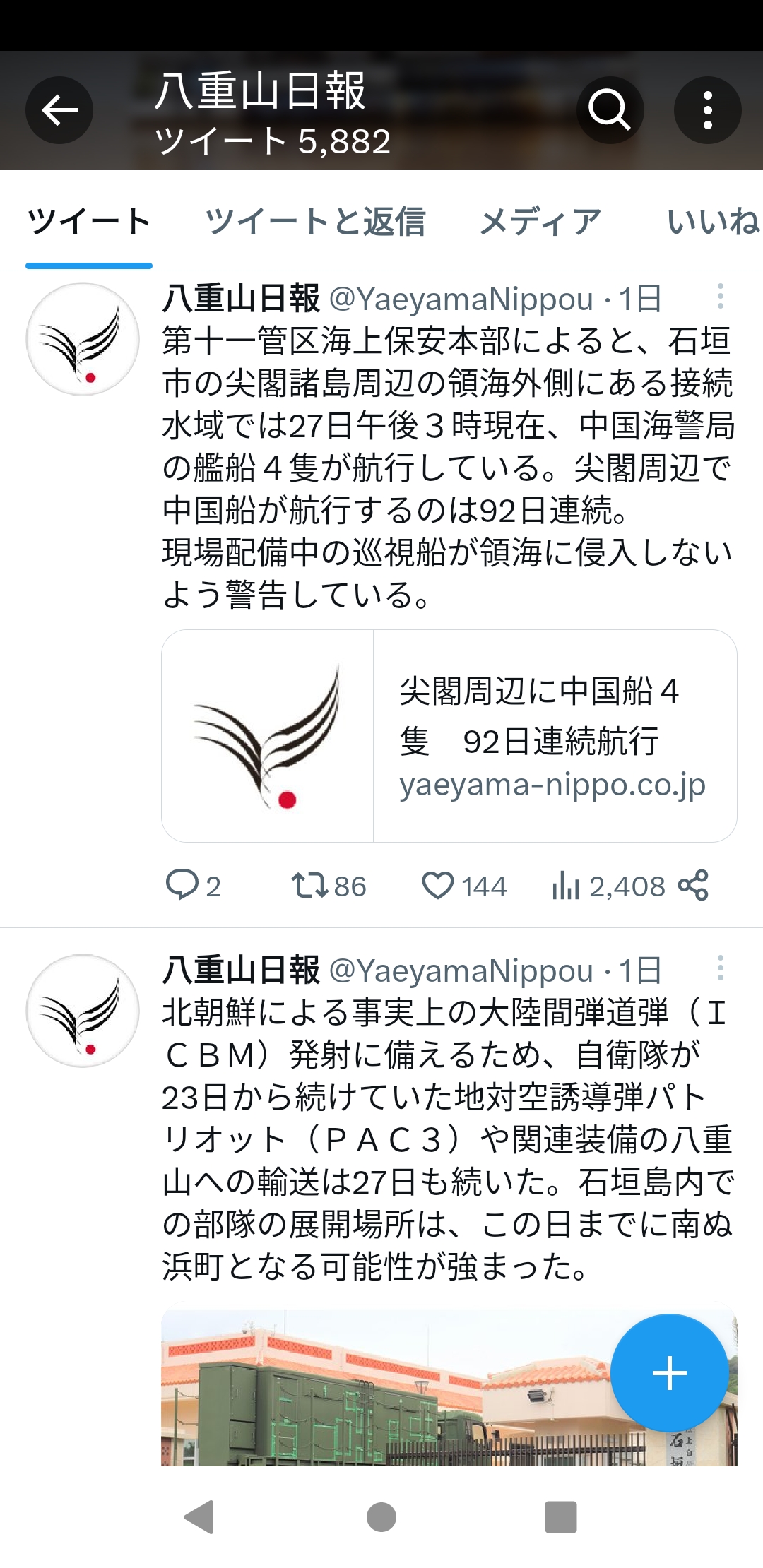763x1568 pixels.
Task: Share the 尖閣諸島 tweet
Action: [x=693, y=885]
